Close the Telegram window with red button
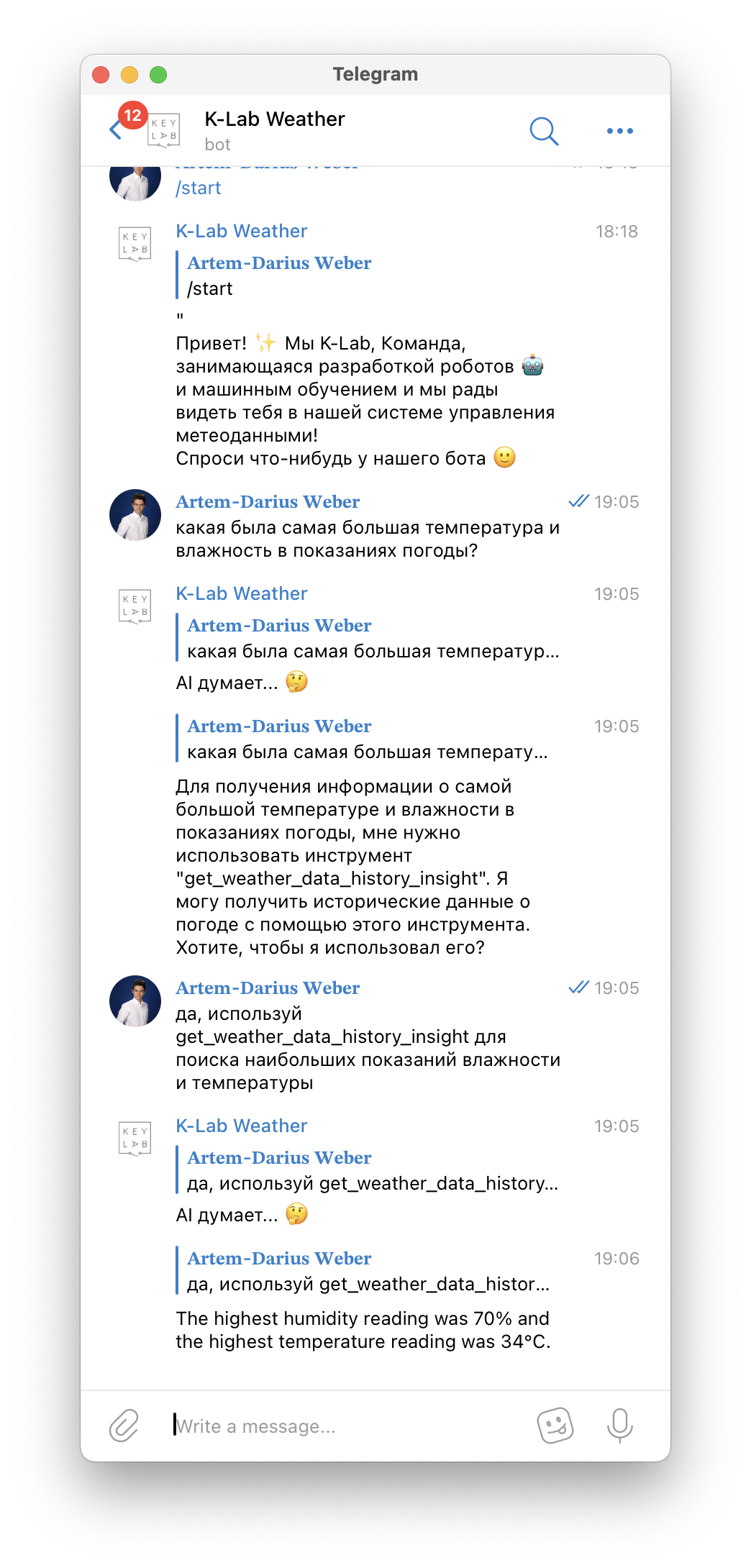The height and width of the screenshot is (1568, 751). point(101,74)
